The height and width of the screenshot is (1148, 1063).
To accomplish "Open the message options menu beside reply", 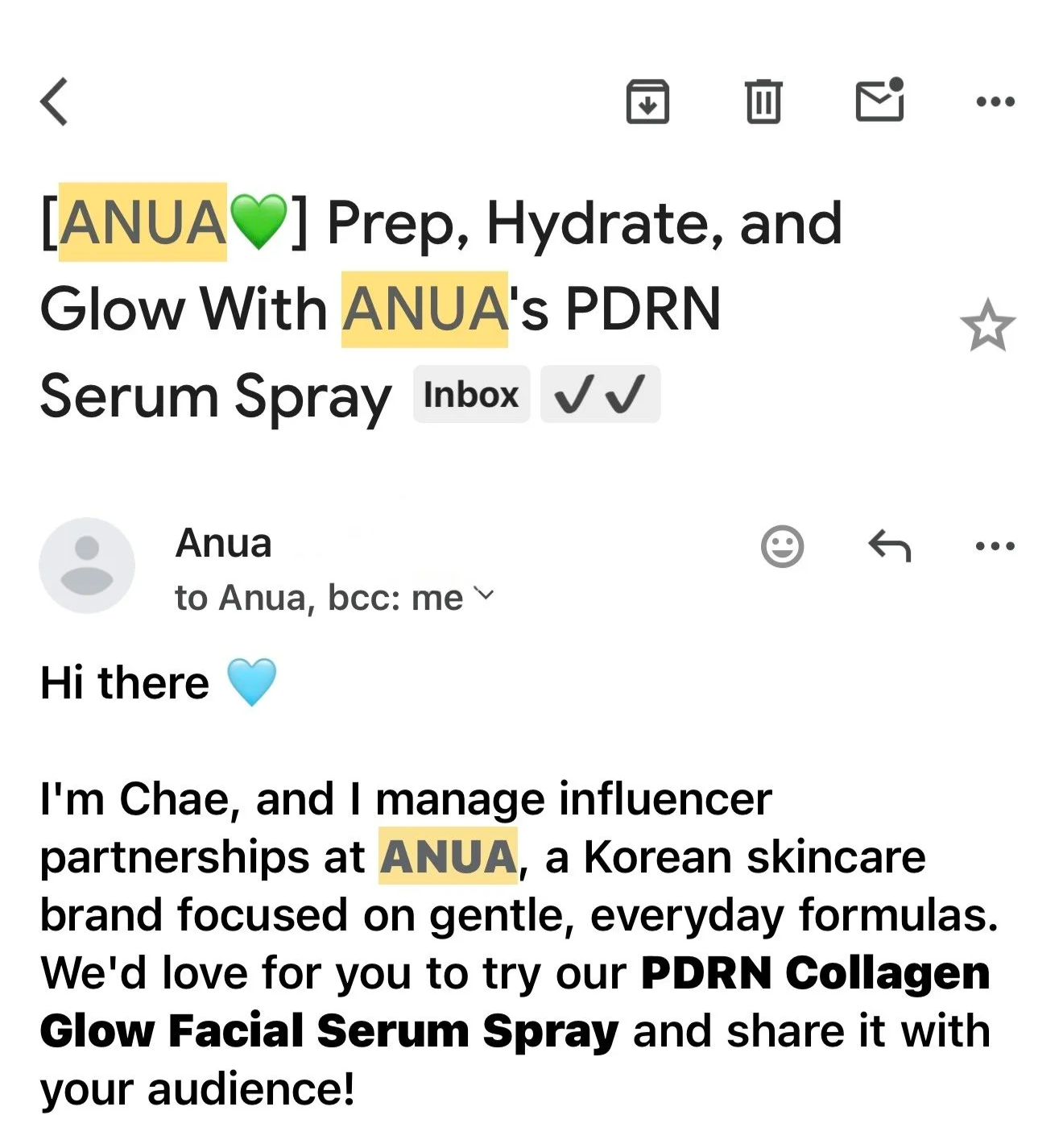I will 995,546.
